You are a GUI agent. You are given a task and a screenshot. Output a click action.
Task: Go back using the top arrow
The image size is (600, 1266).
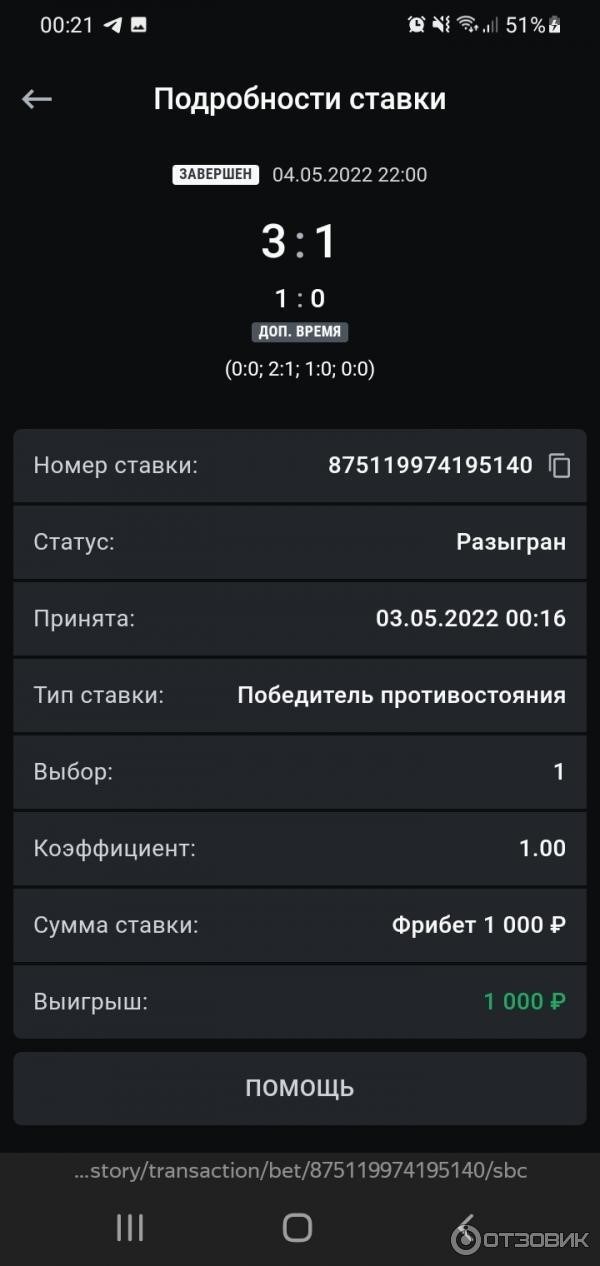[x=37, y=99]
